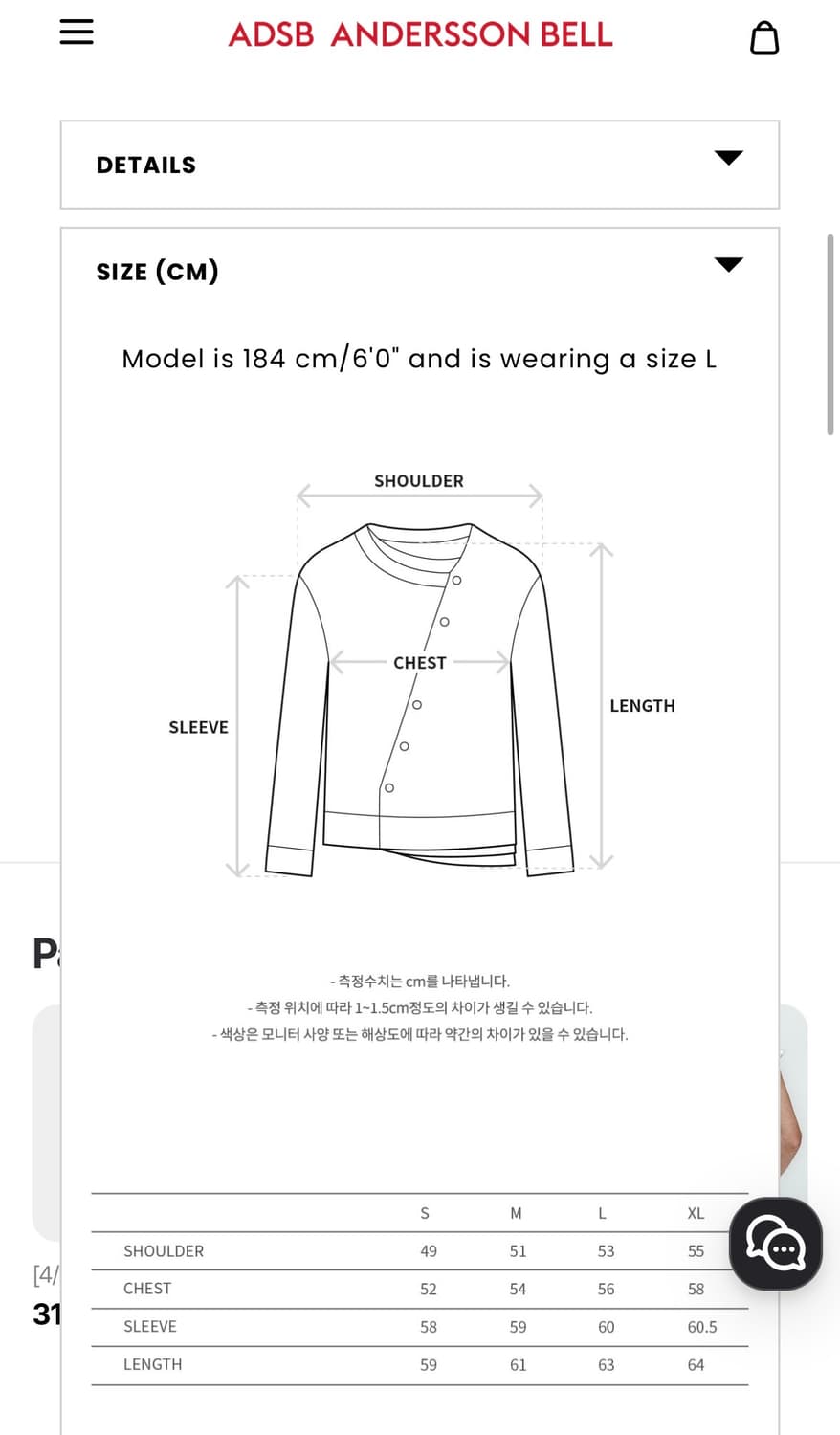The height and width of the screenshot is (1435, 840).
Task: Collapse the DETAILS section
Action: coord(729,158)
